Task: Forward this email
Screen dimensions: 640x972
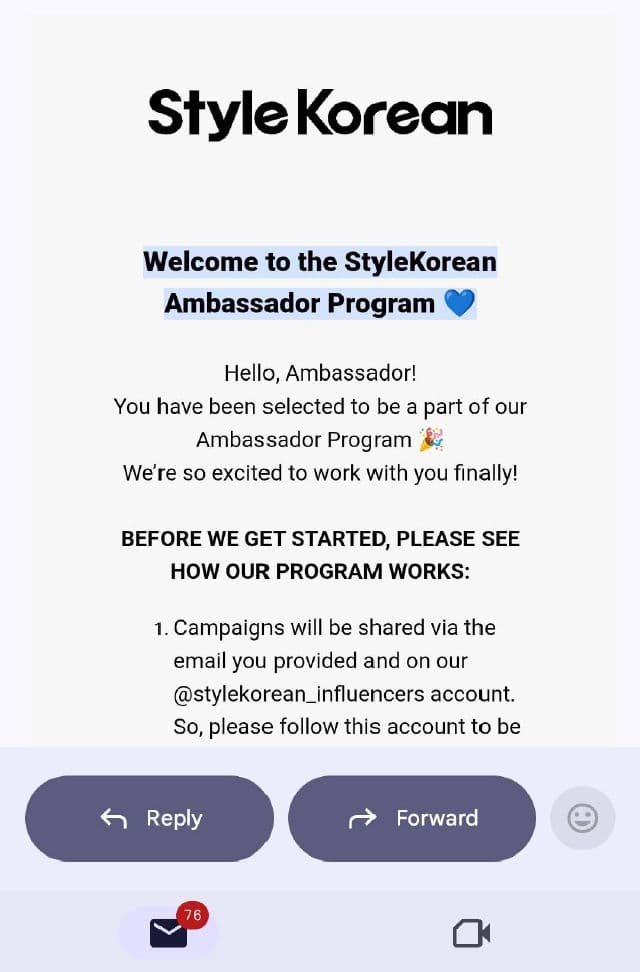Action: (x=412, y=818)
